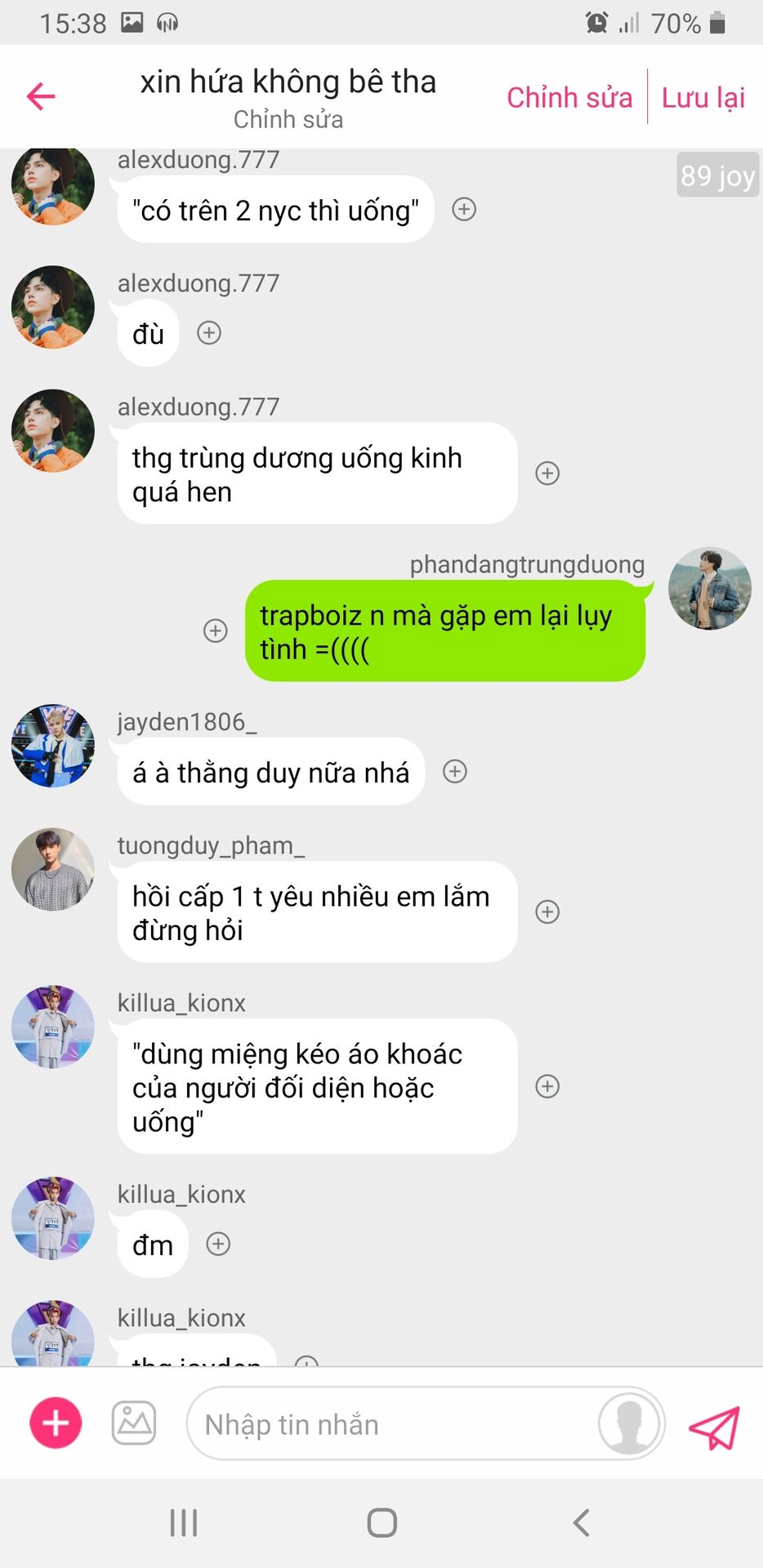The height and width of the screenshot is (1568, 763).
Task: Tap plus icon next to the "đm" message
Action: 218,1244
